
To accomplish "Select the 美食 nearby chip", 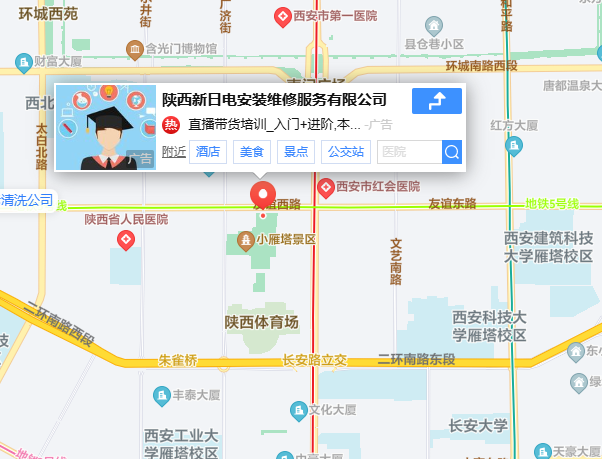I will tap(251, 152).
